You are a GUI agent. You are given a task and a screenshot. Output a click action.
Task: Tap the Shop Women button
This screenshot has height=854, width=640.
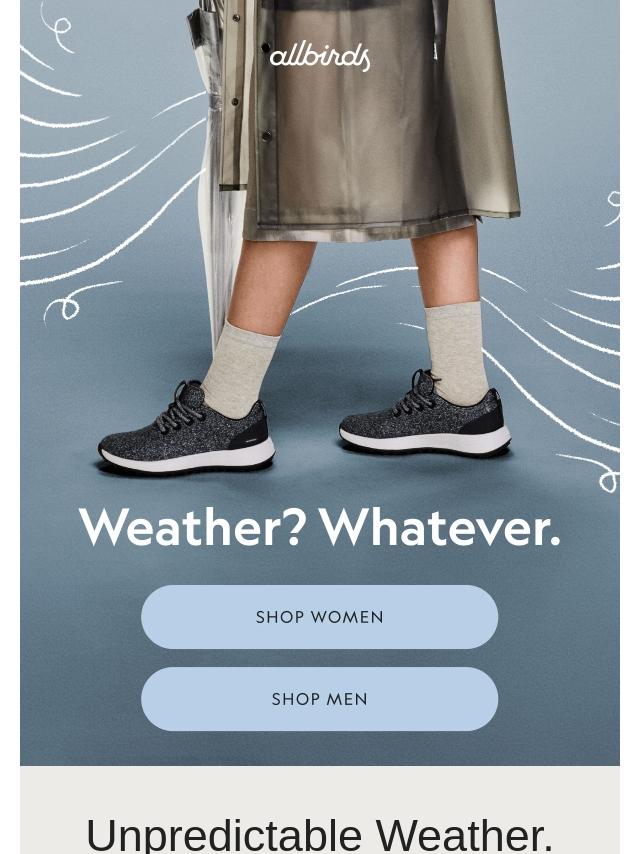click(319, 617)
